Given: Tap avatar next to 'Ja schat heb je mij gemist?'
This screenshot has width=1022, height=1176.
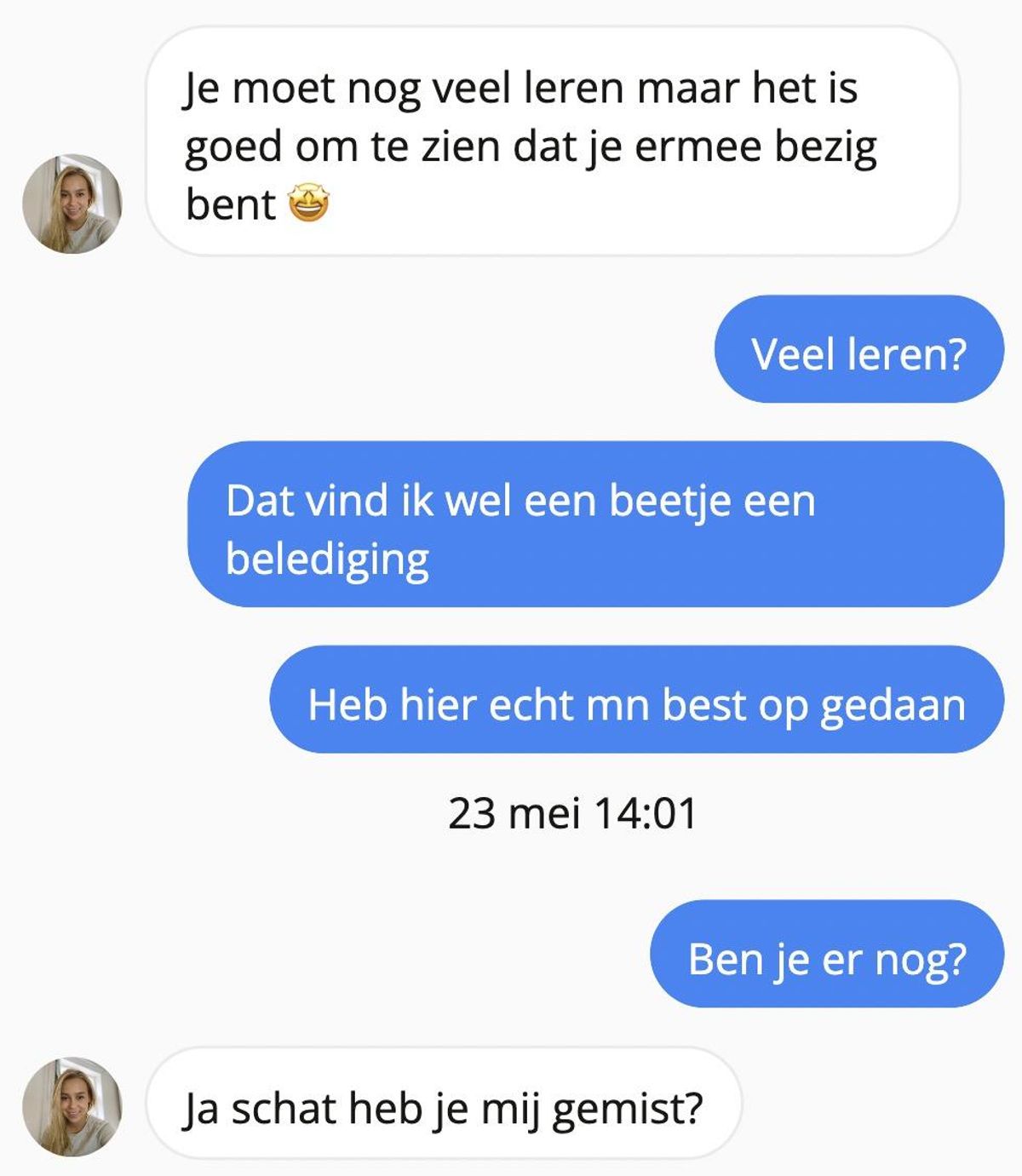Looking at the screenshot, I should 72,1106.
